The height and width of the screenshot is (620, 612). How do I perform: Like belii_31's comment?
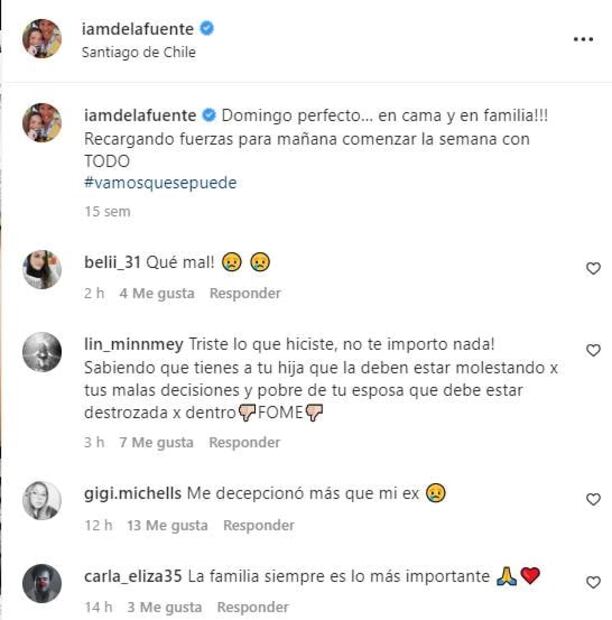tap(593, 268)
